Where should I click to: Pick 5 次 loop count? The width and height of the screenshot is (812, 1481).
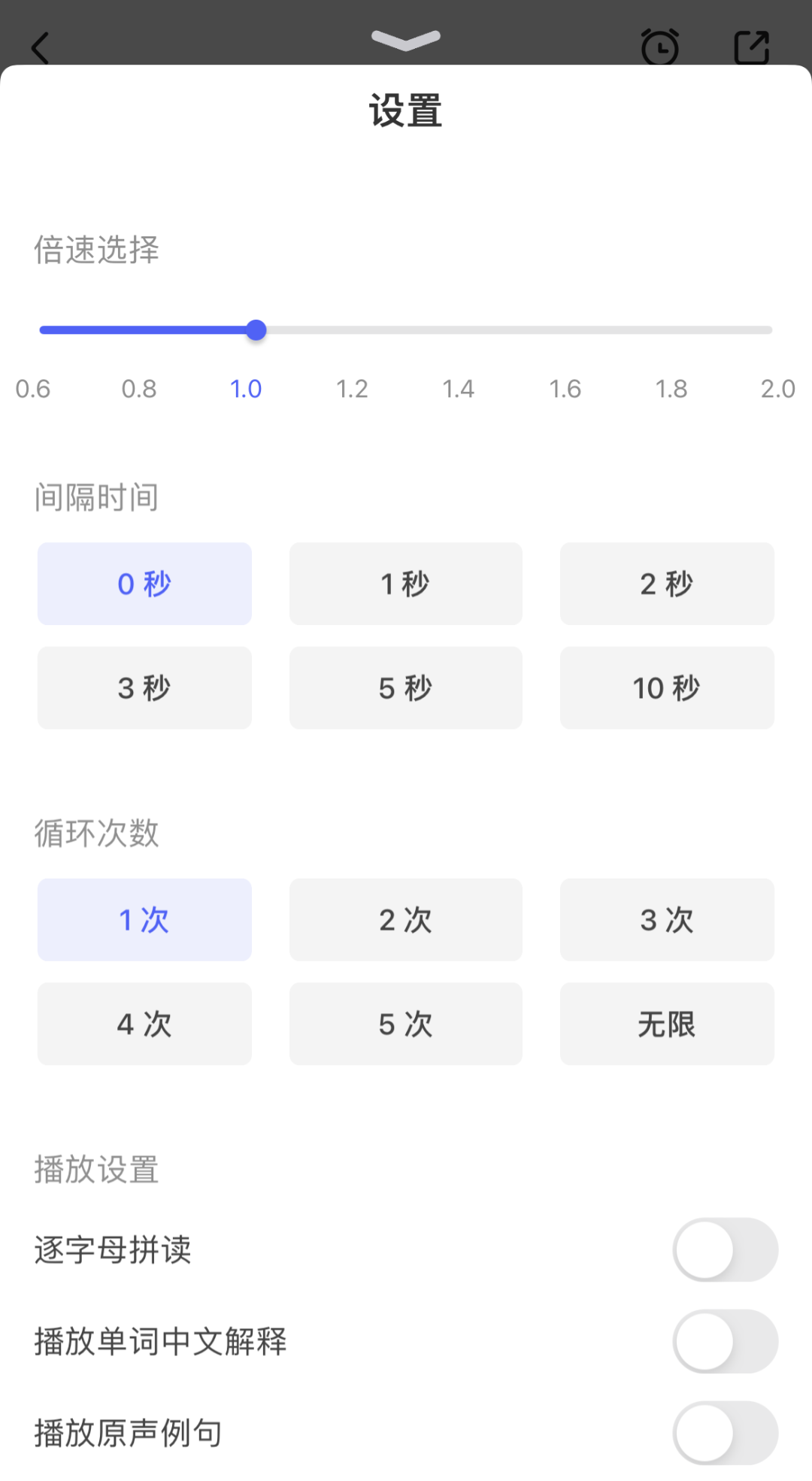coord(405,1024)
